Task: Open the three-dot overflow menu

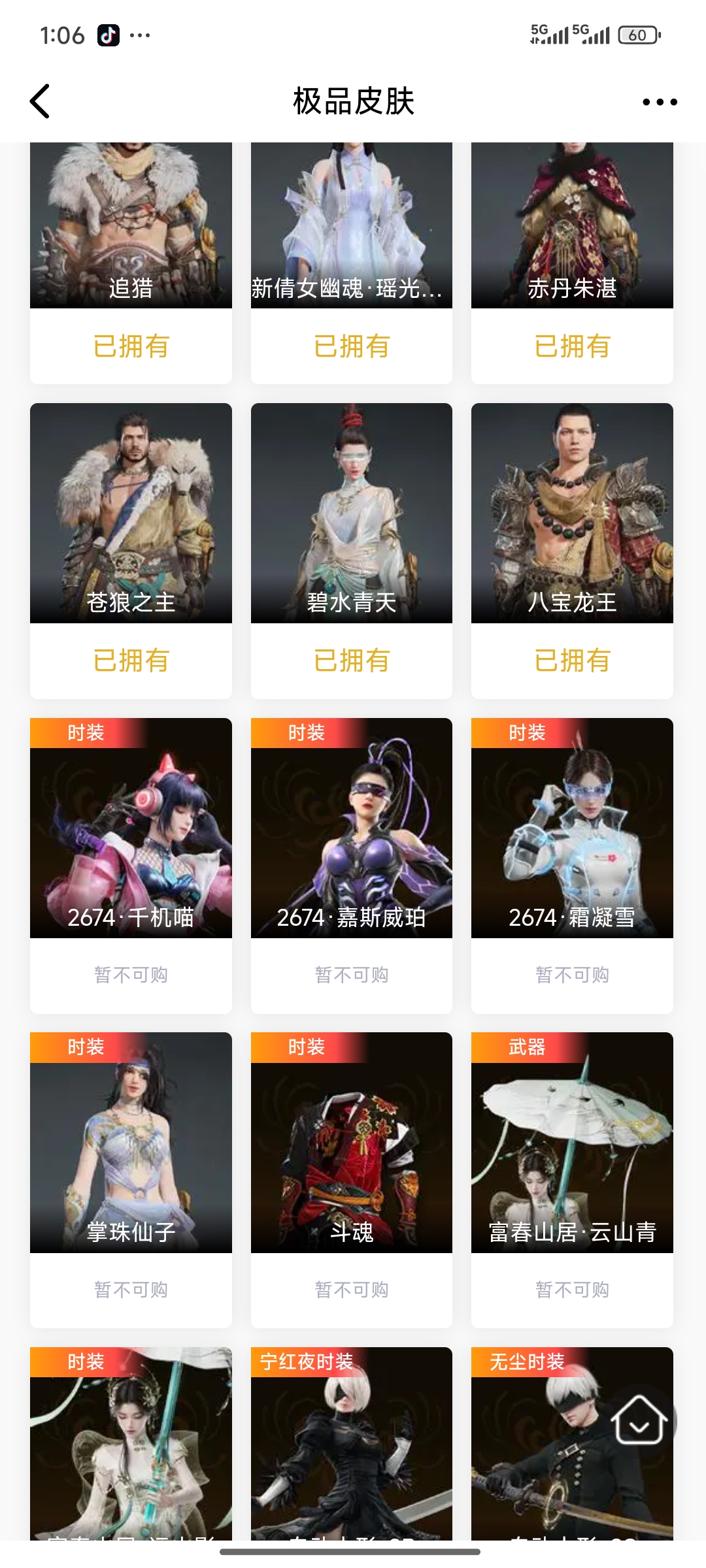Action: click(660, 102)
